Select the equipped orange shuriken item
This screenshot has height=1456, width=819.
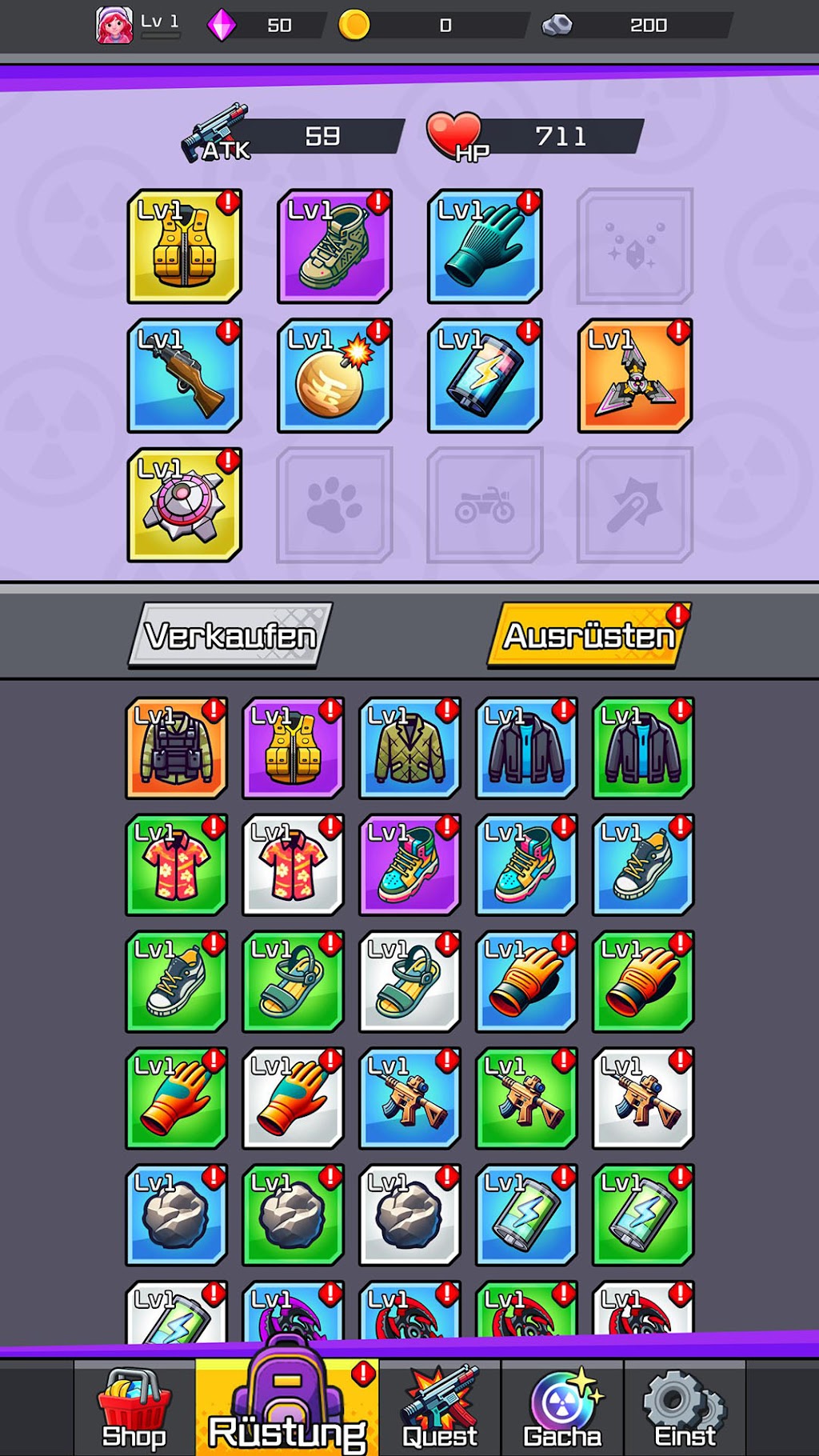[635, 376]
